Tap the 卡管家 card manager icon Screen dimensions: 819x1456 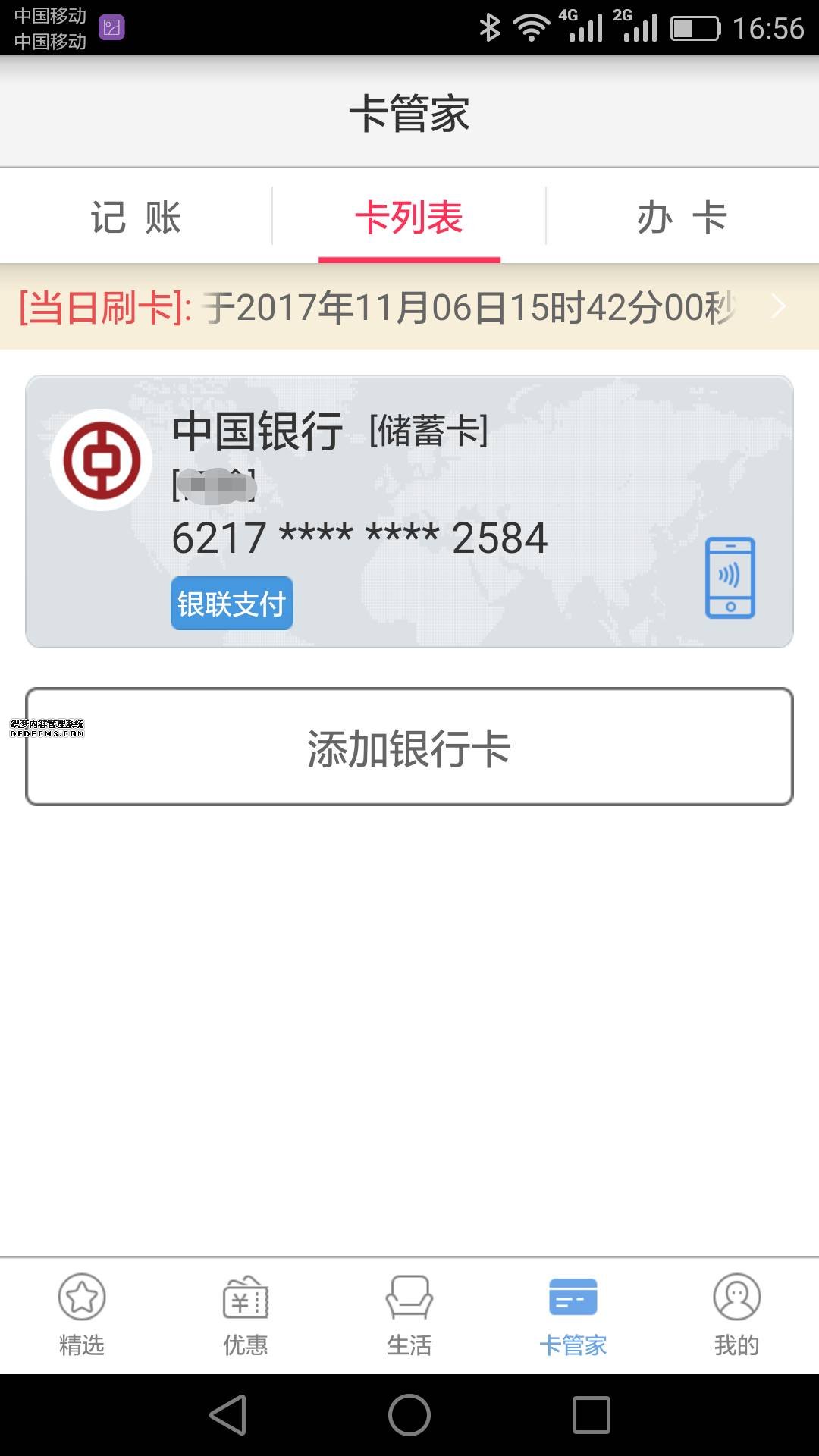[573, 1297]
